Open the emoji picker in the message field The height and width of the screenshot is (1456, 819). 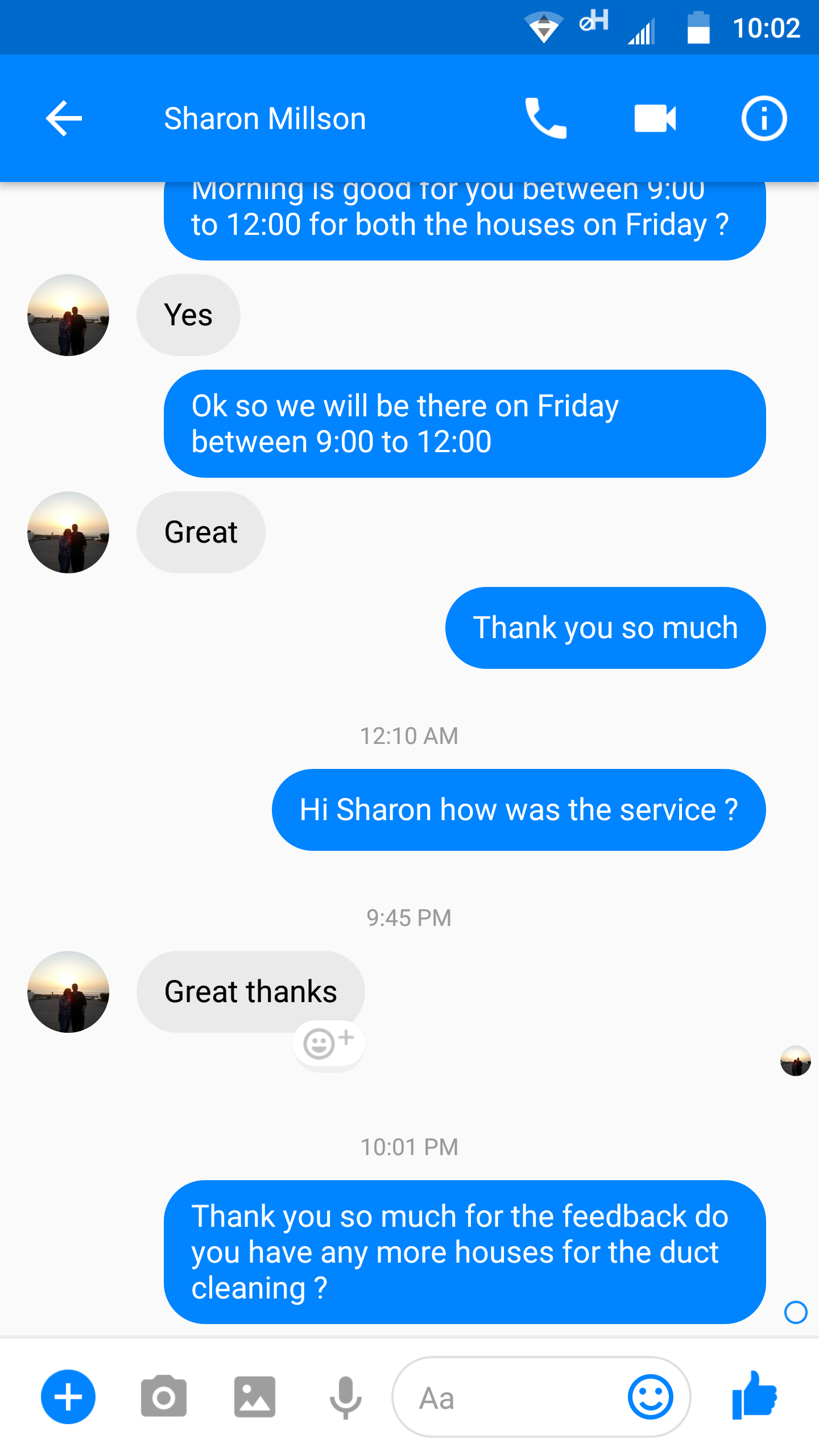(x=650, y=1397)
